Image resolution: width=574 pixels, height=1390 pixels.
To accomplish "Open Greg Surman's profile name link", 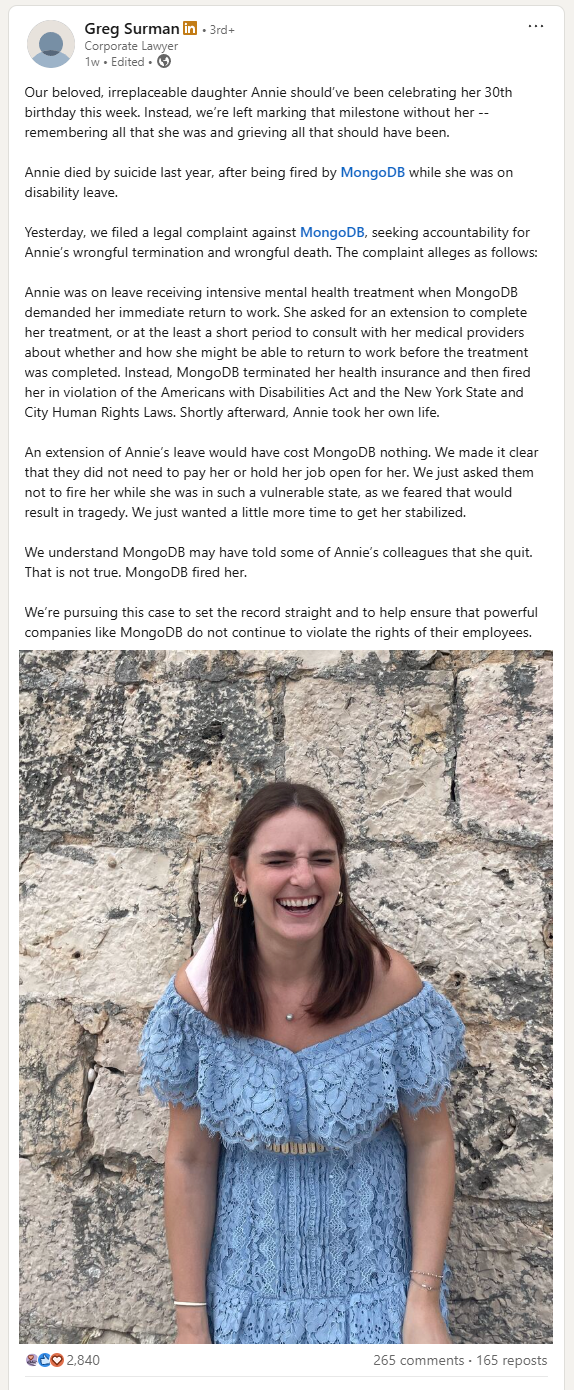I will [132, 29].
